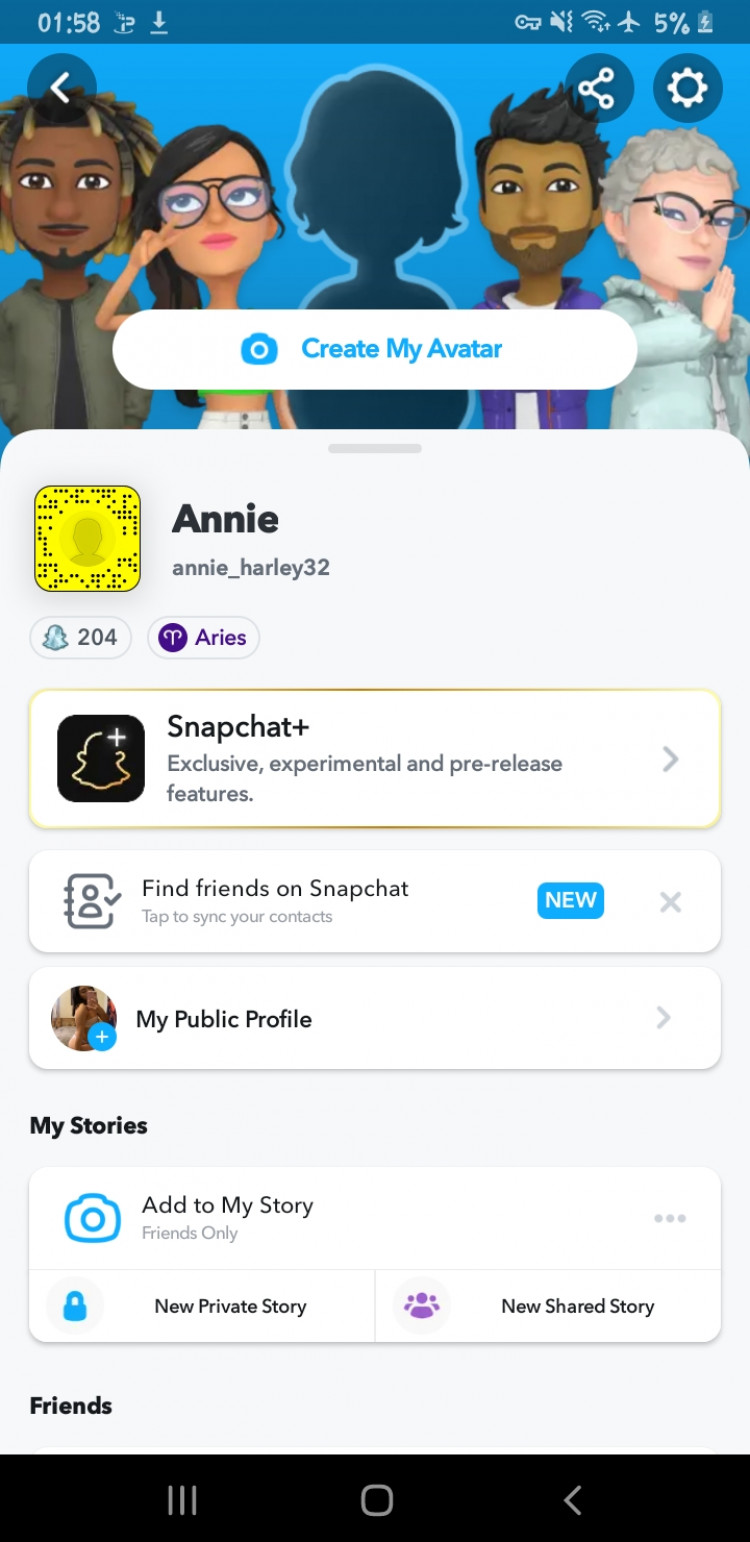The width and height of the screenshot is (750, 1542).
Task: Open the yellow Snapcode
Action: (x=87, y=538)
